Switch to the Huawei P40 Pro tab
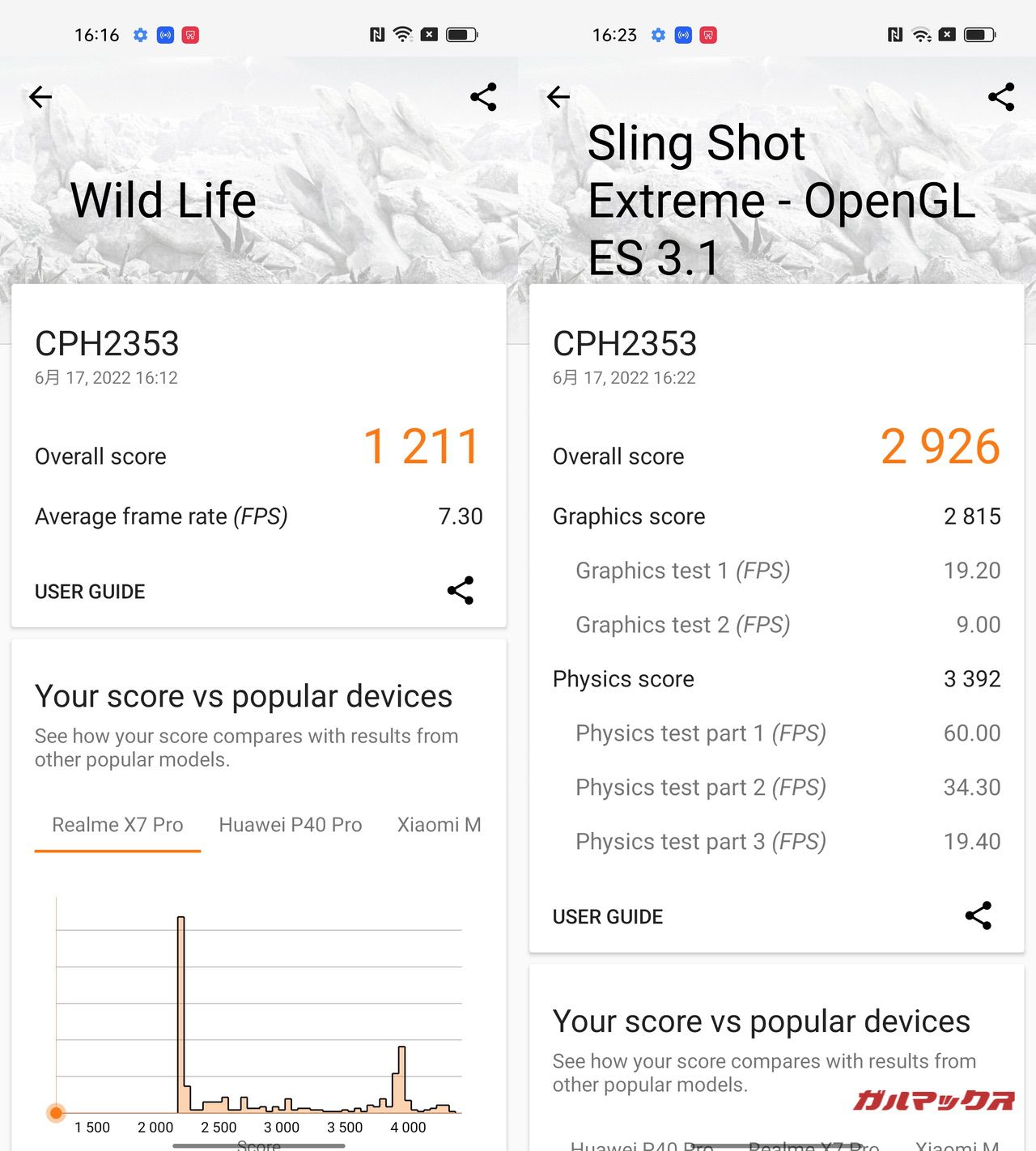1036x1151 pixels. coord(290,824)
